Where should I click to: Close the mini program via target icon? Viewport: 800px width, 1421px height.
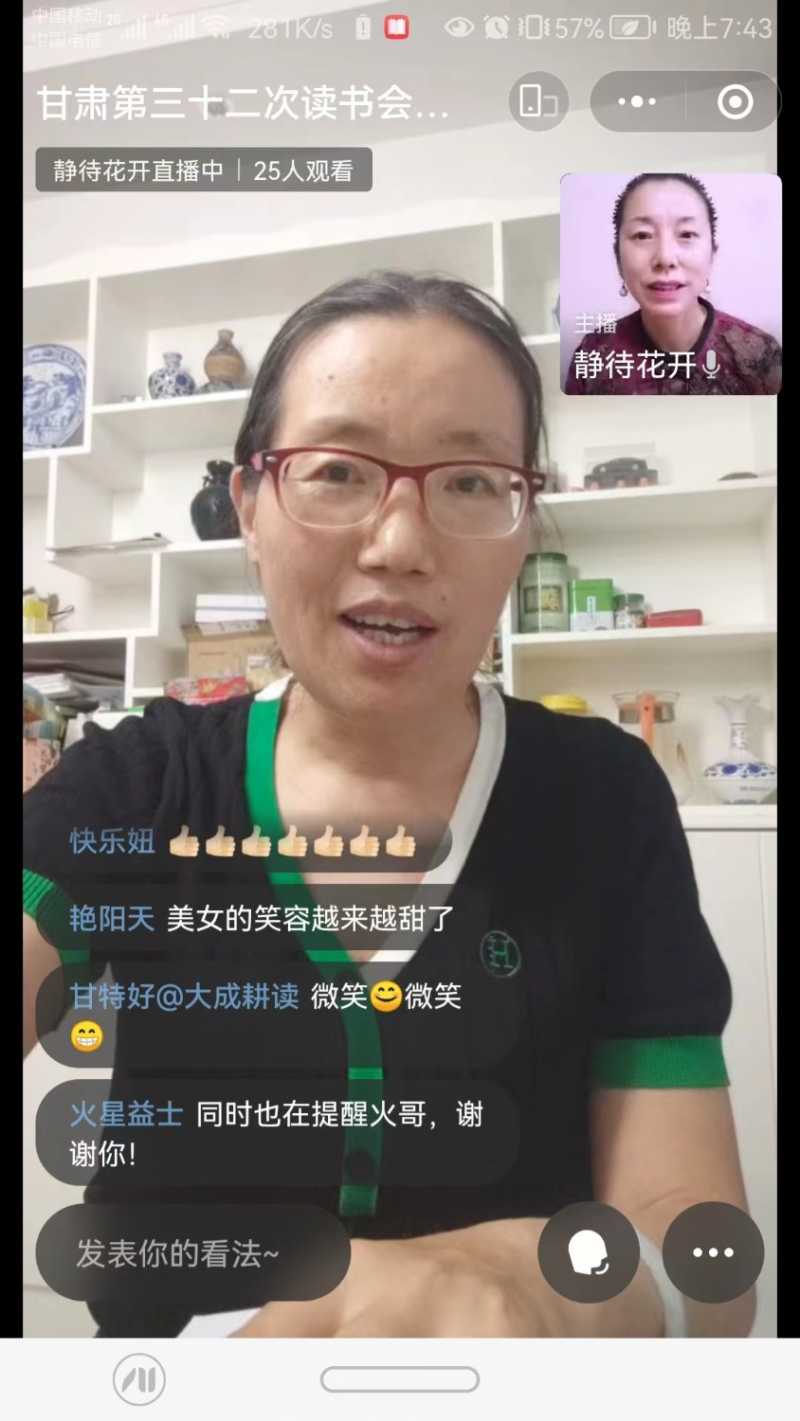(x=735, y=101)
